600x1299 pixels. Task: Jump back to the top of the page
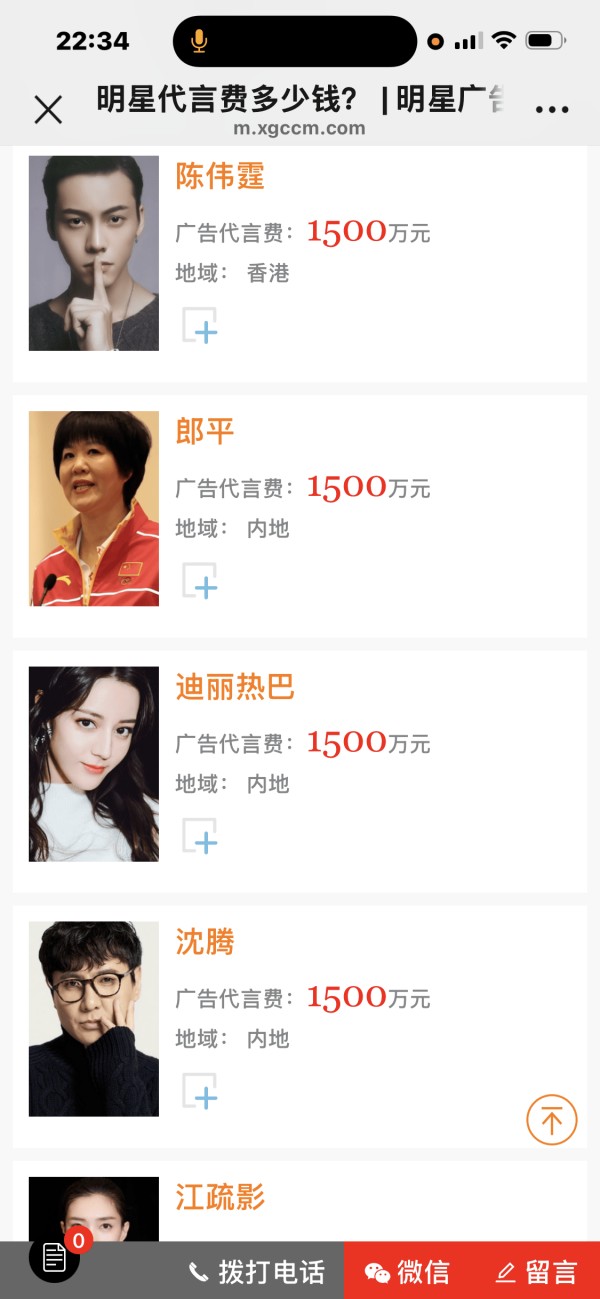pos(552,1119)
